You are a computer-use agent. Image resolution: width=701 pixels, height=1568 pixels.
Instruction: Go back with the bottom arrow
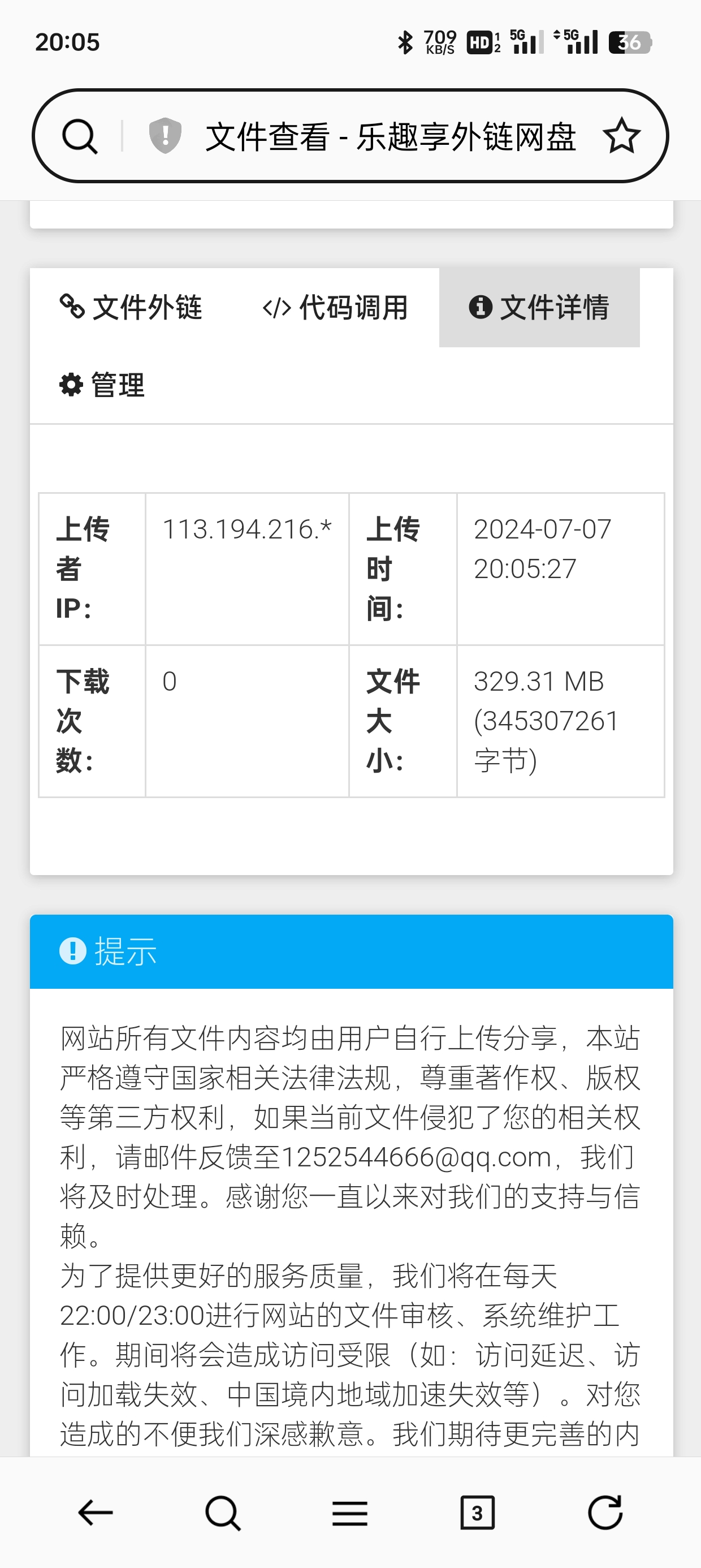[x=96, y=1512]
